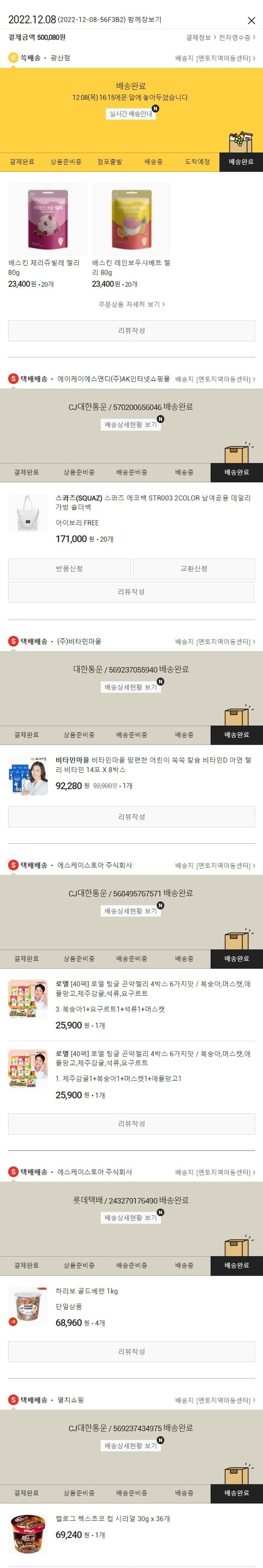Close the order detail screen

click(251, 21)
